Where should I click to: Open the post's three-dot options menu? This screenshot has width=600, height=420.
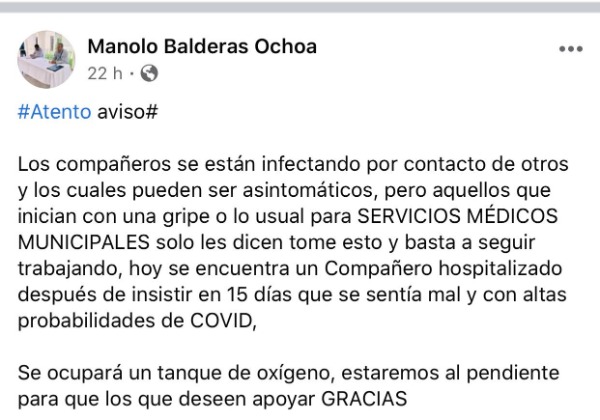(570, 48)
